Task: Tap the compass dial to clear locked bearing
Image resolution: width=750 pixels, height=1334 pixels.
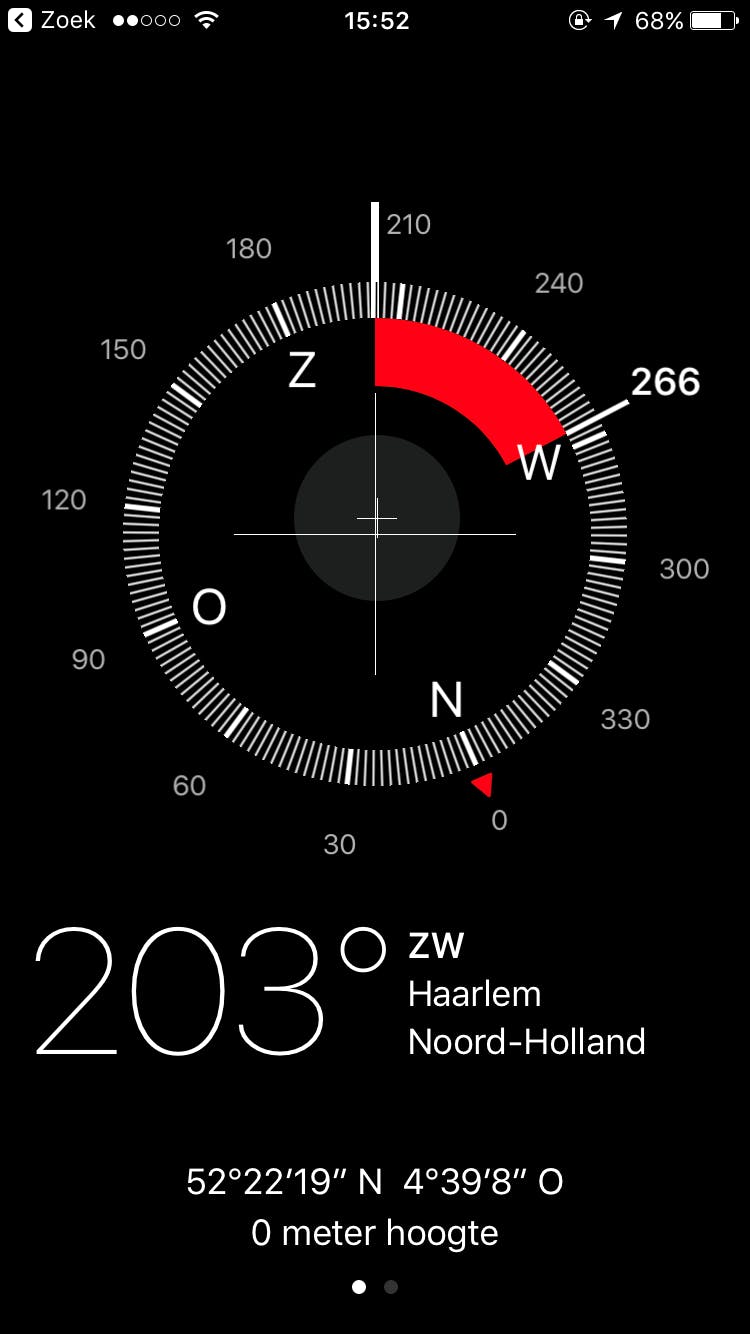Action: (375, 518)
